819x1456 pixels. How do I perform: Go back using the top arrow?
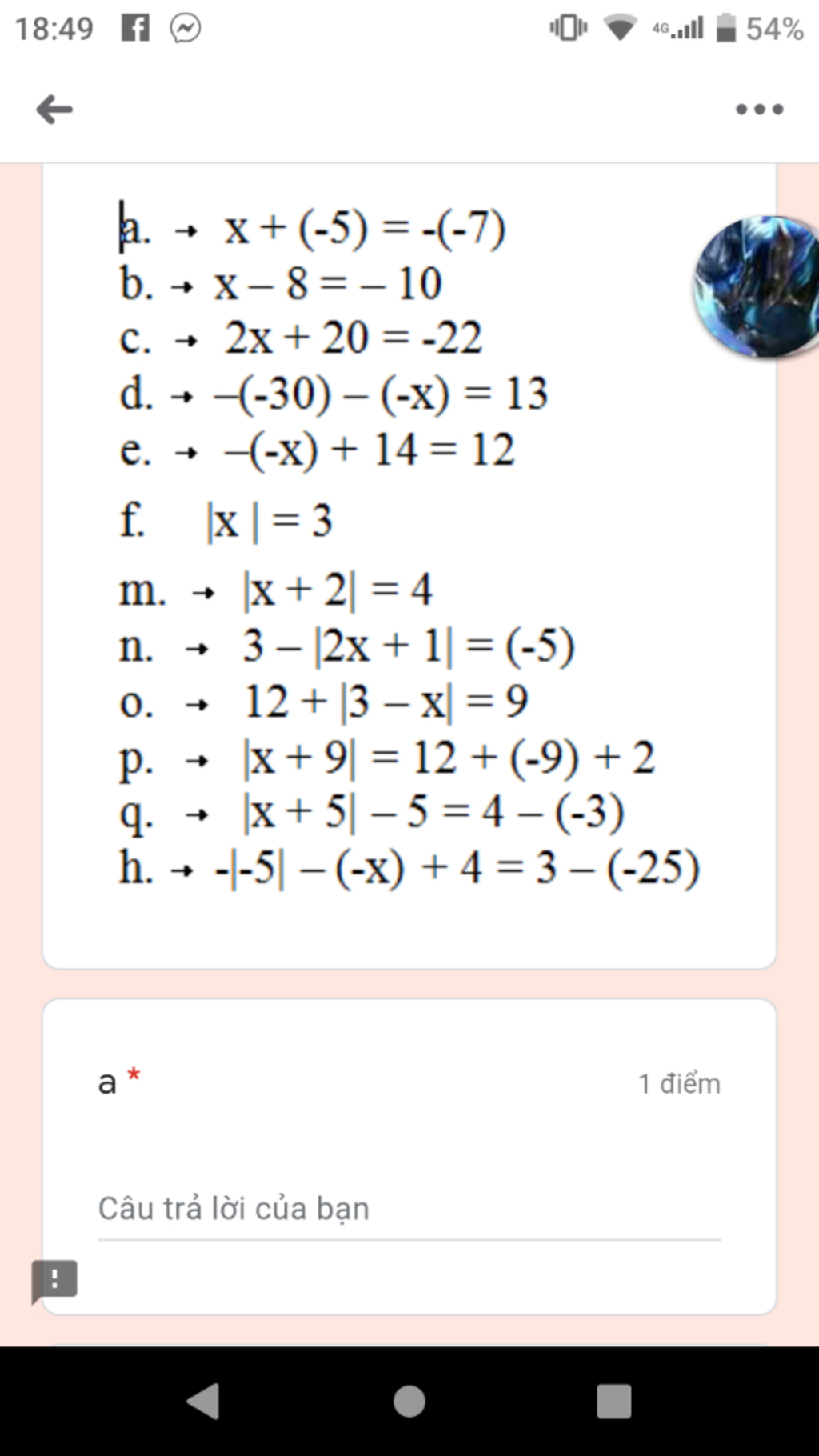pyautogui.click(x=54, y=110)
